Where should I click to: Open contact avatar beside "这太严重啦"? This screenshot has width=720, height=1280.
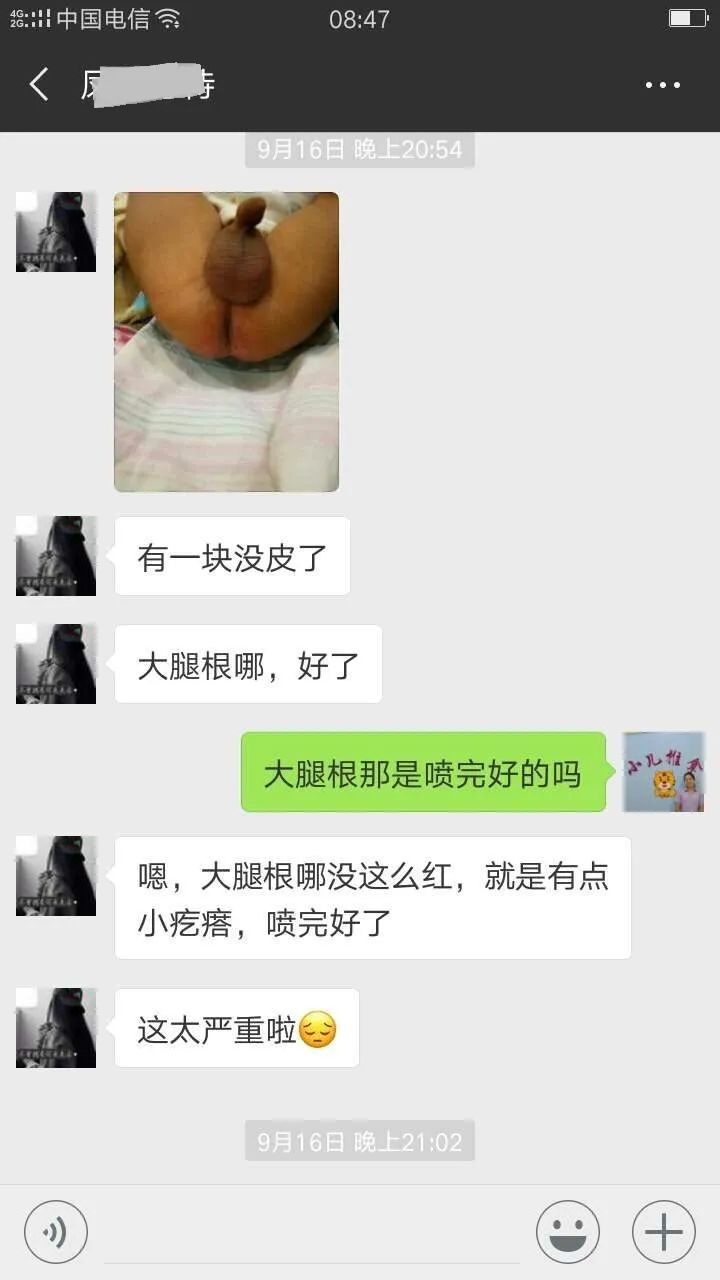(56, 1028)
